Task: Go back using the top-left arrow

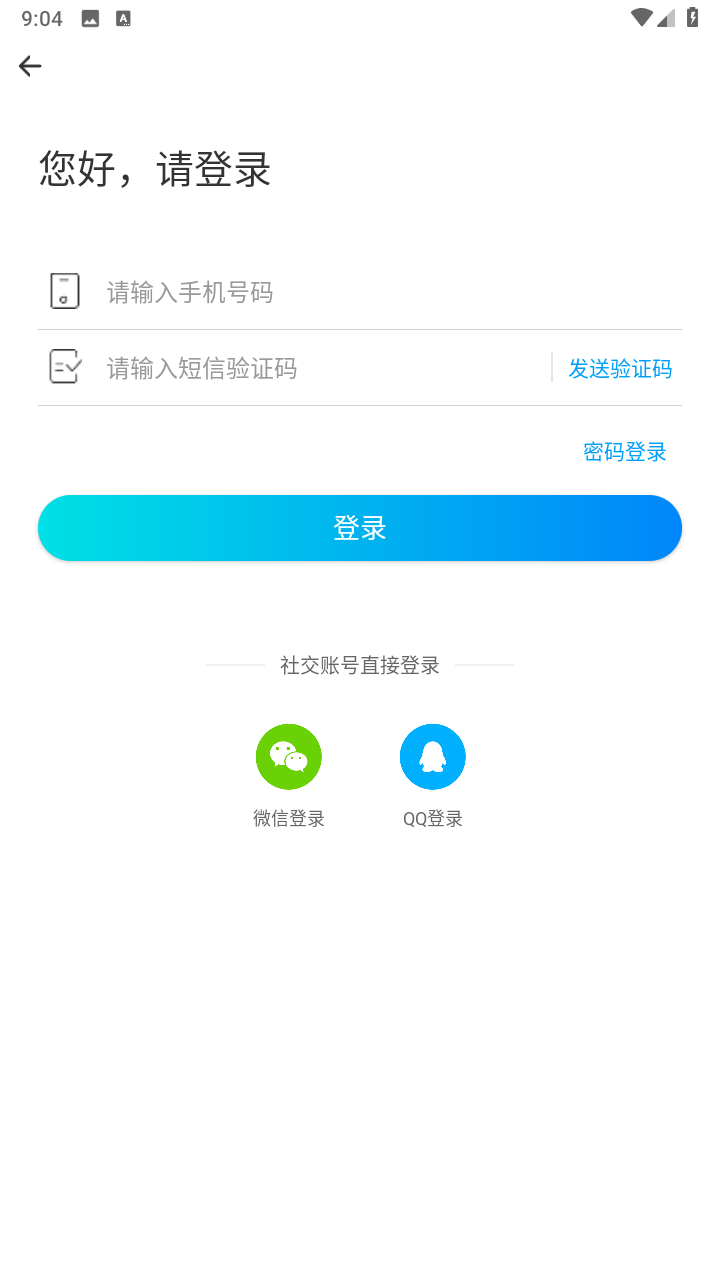Action: coord(30,66)
